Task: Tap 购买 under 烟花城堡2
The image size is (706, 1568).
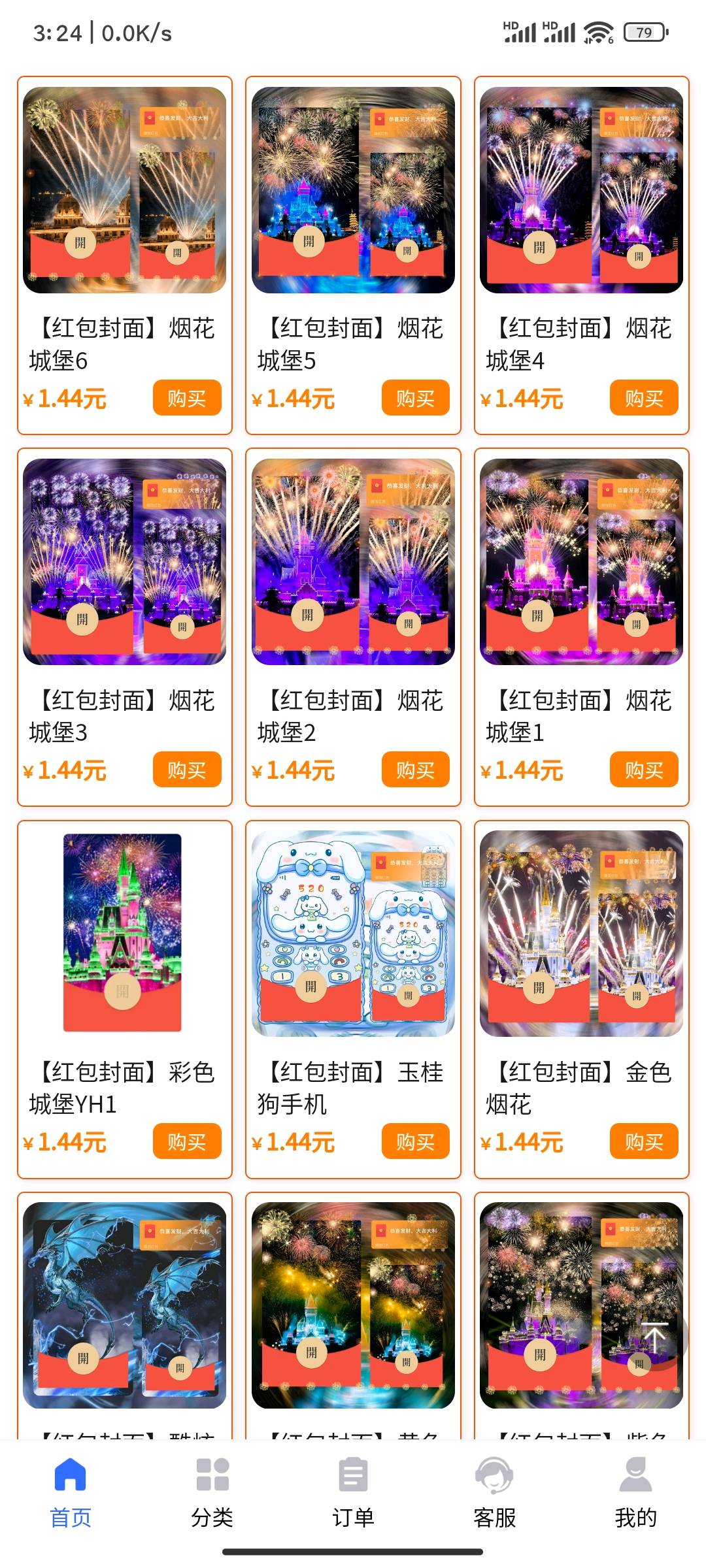Action: [415, 770]
